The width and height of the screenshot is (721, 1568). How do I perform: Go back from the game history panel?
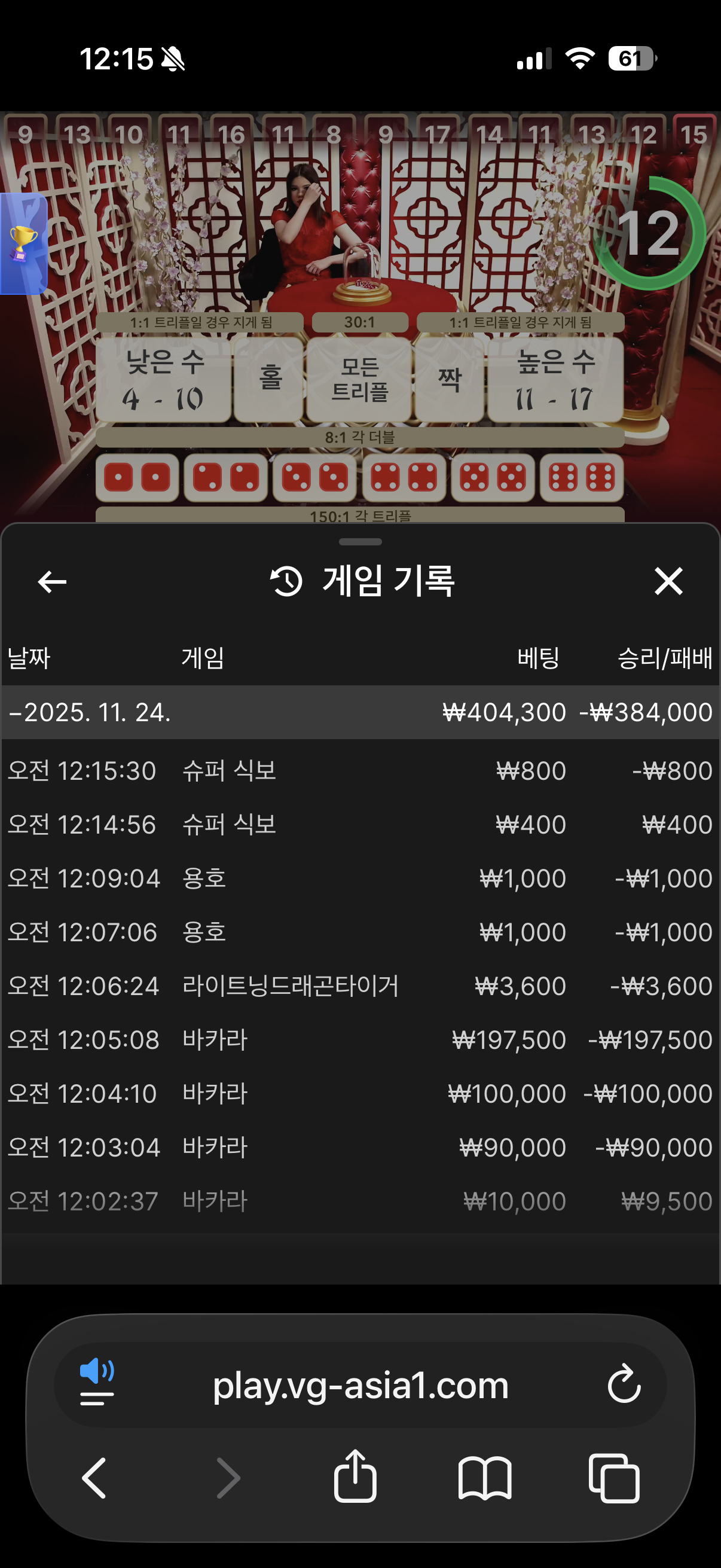click(x=52, y=581)
